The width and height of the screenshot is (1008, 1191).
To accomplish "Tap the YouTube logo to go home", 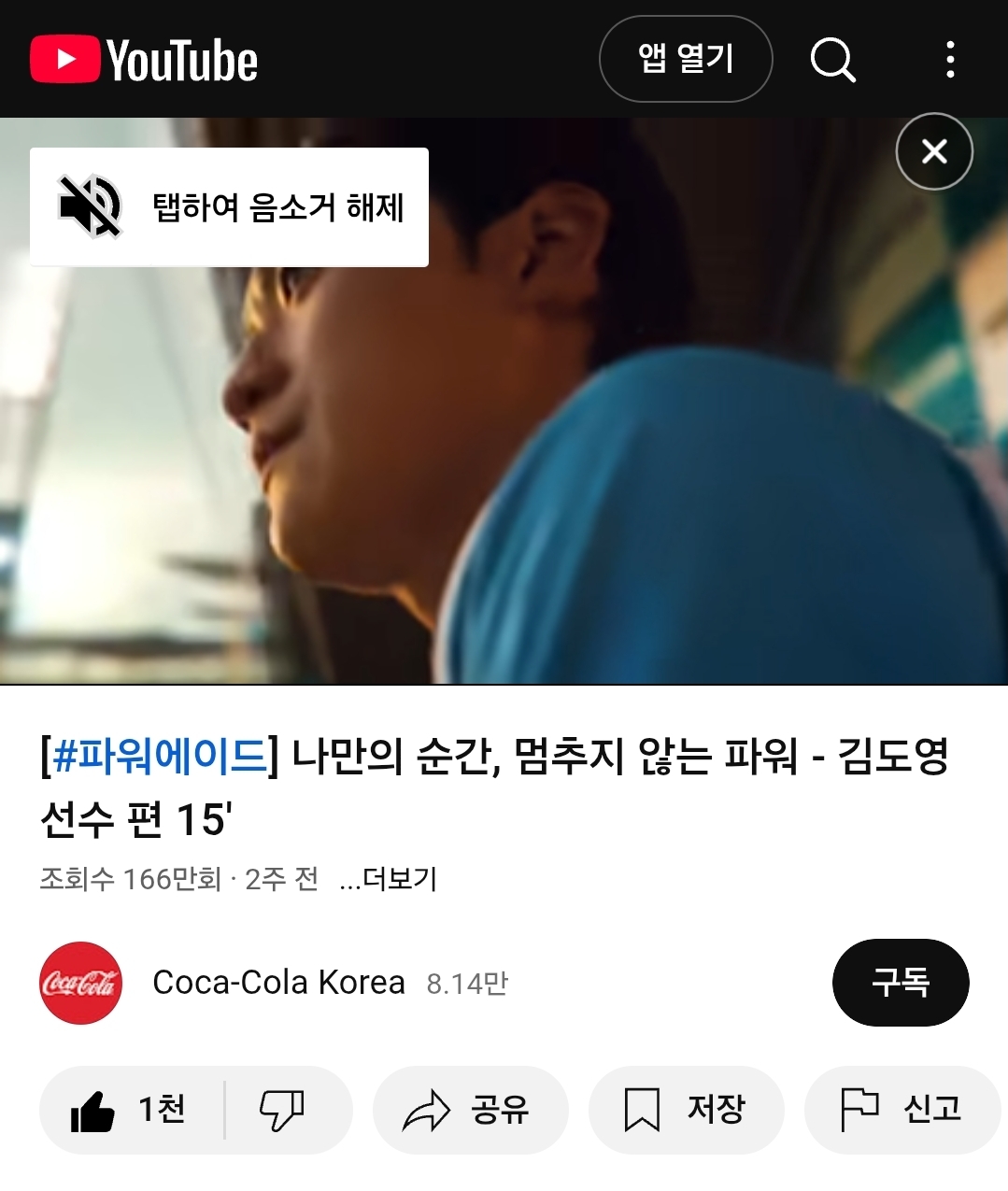I will 144,60.
